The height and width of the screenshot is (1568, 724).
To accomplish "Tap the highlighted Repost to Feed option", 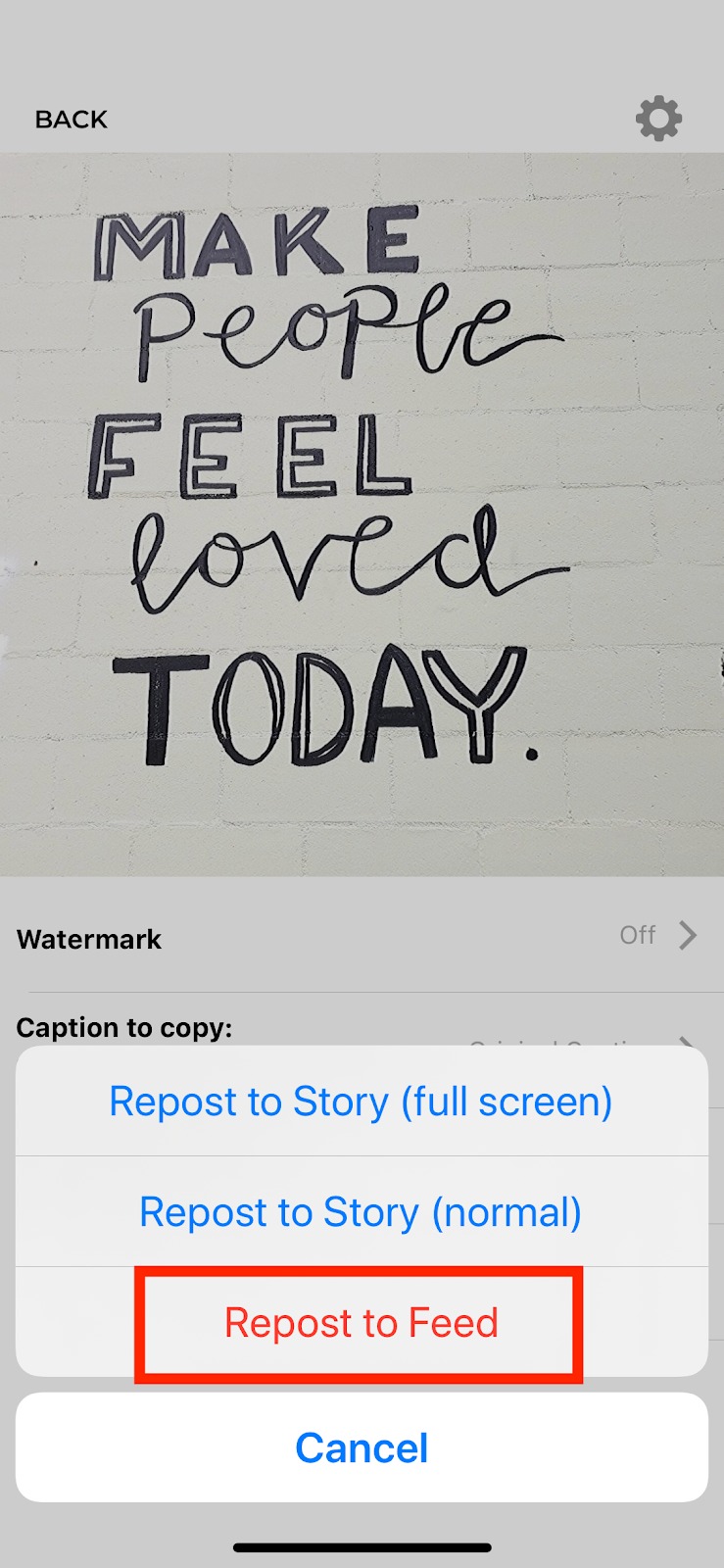I will 362,1323.
